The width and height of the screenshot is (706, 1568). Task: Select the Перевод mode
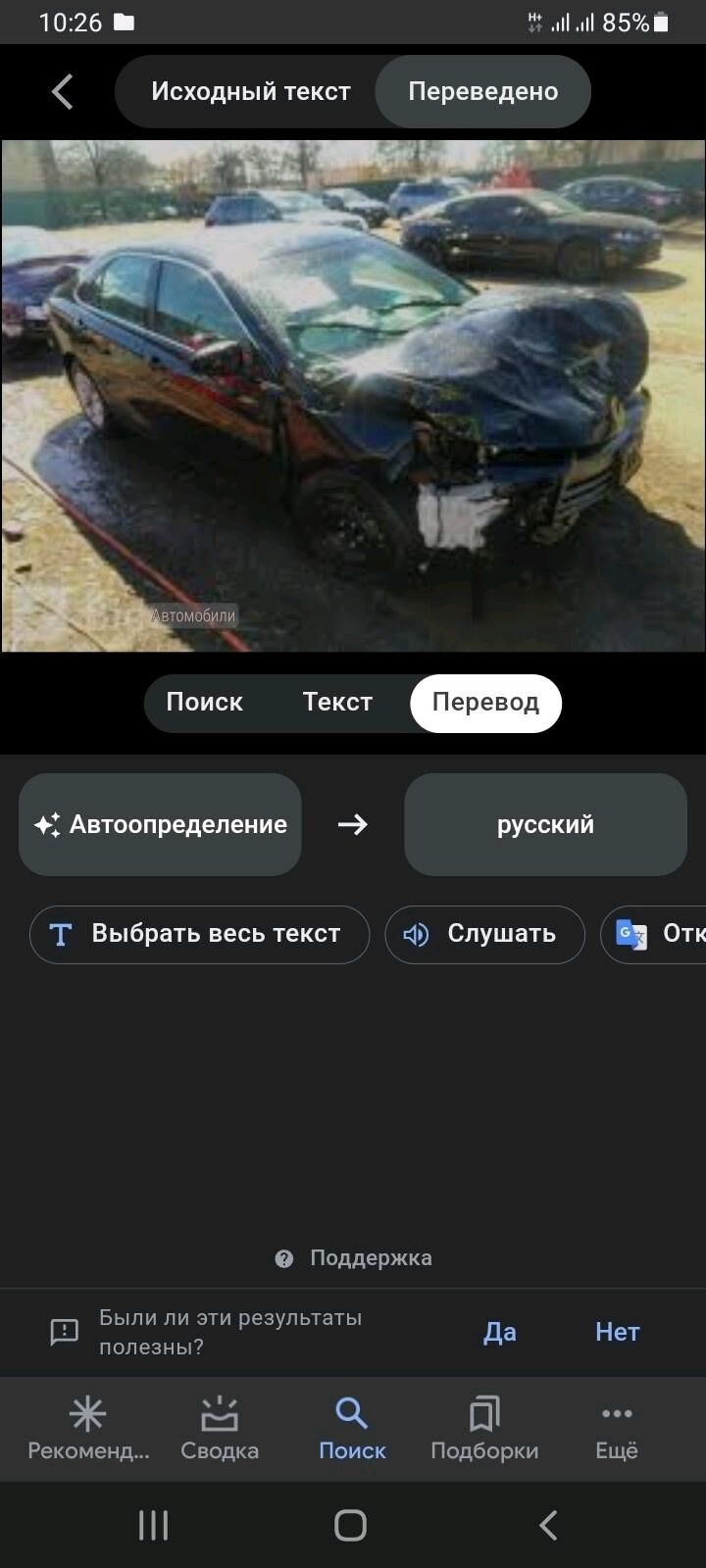(485, 703)
